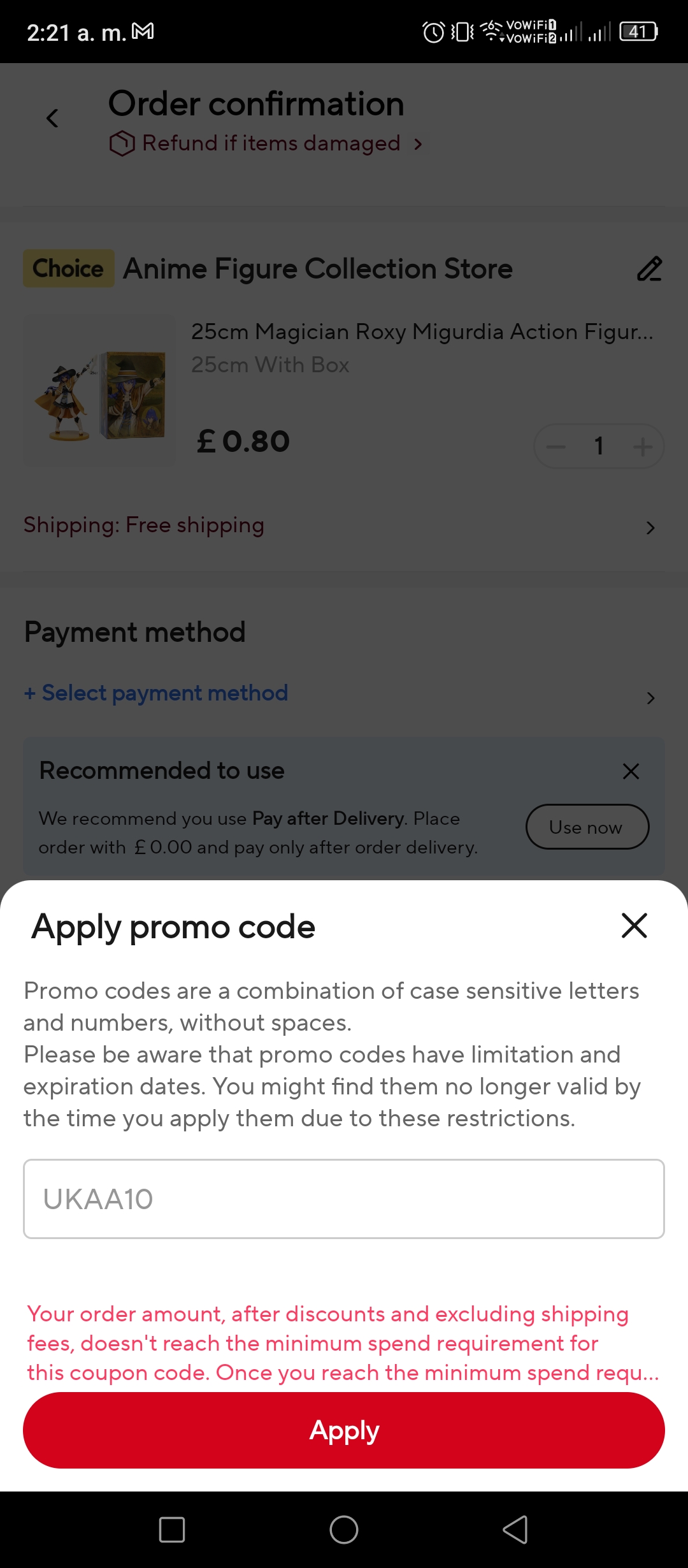688x1568 pixels.
Task: Open the recent apps view
Action: coord(172,1529)
